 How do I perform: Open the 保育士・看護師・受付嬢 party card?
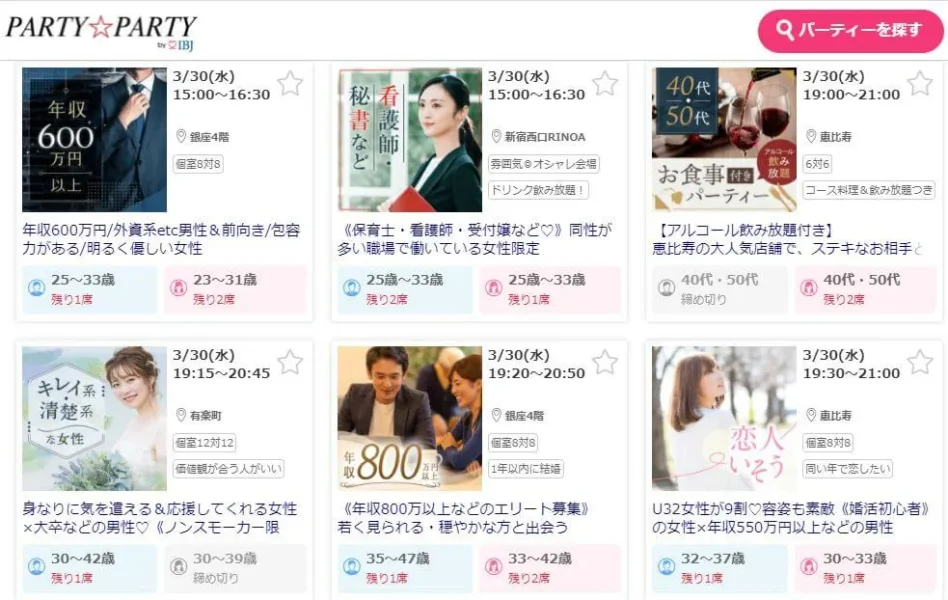coord(476,238)
